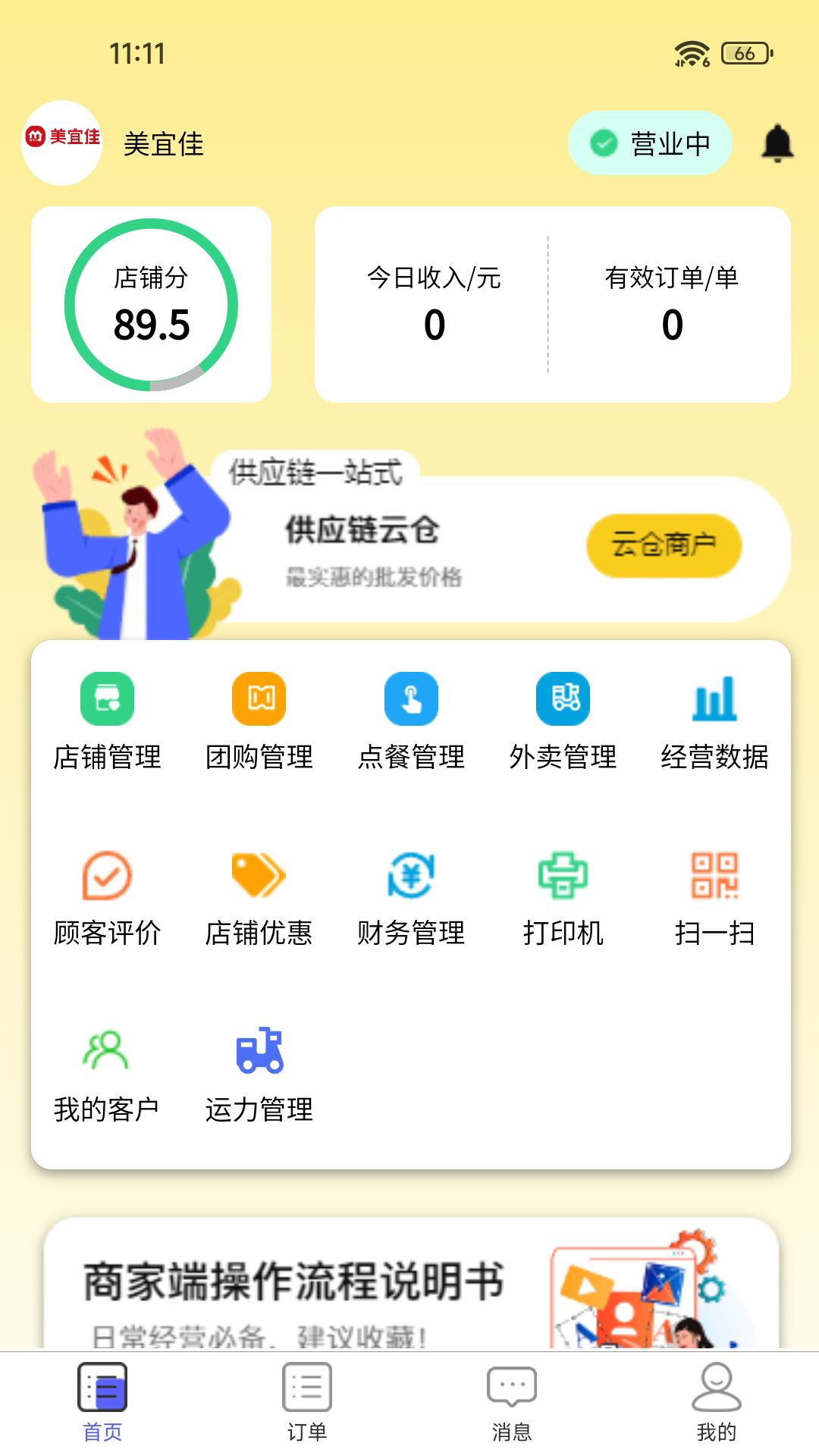Viewport: 819px width, 1456px height.
Task: Toggle the 营业中 business status
Action: (x=651, y=143)
